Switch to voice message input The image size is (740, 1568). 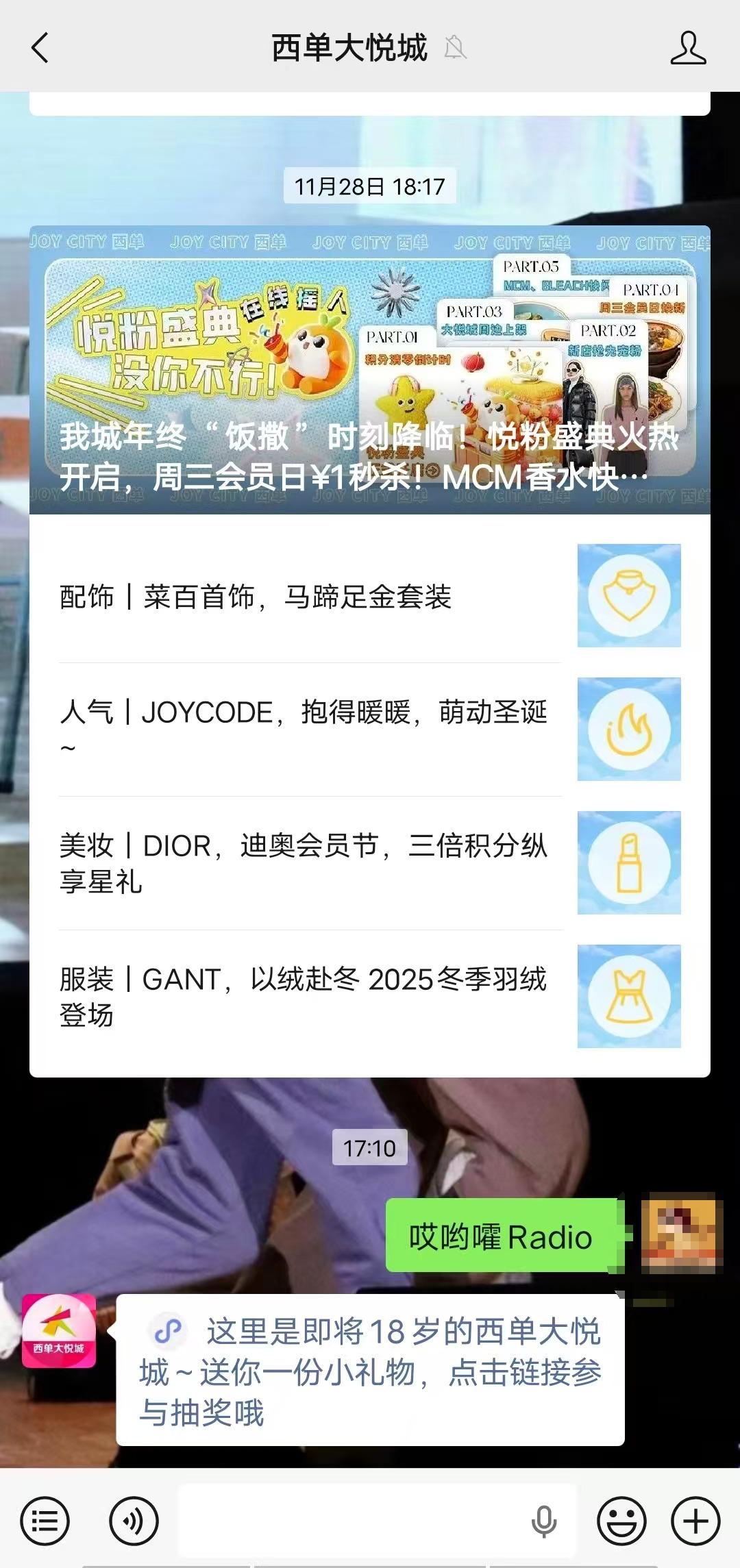(x=134, y=1521)
